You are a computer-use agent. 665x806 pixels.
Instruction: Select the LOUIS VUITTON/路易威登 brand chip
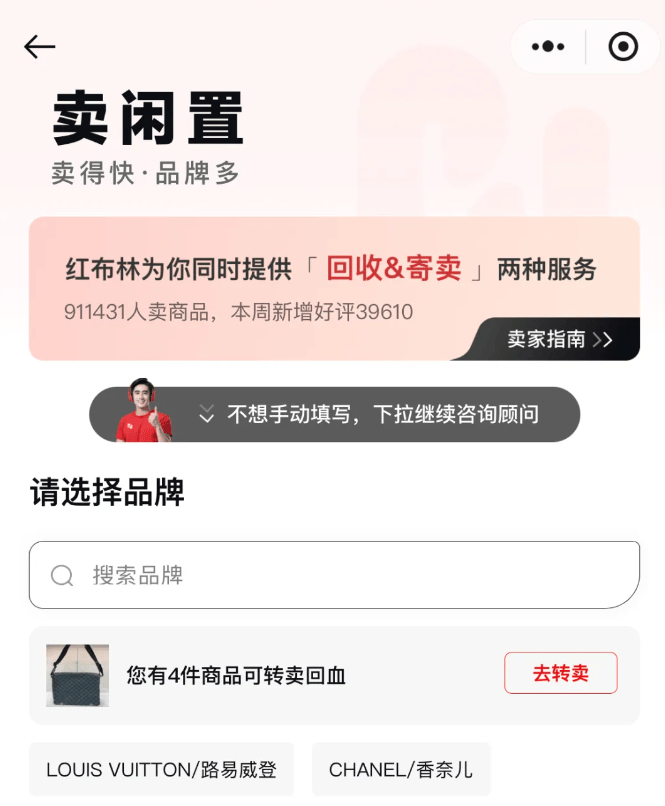click(161, 769)
